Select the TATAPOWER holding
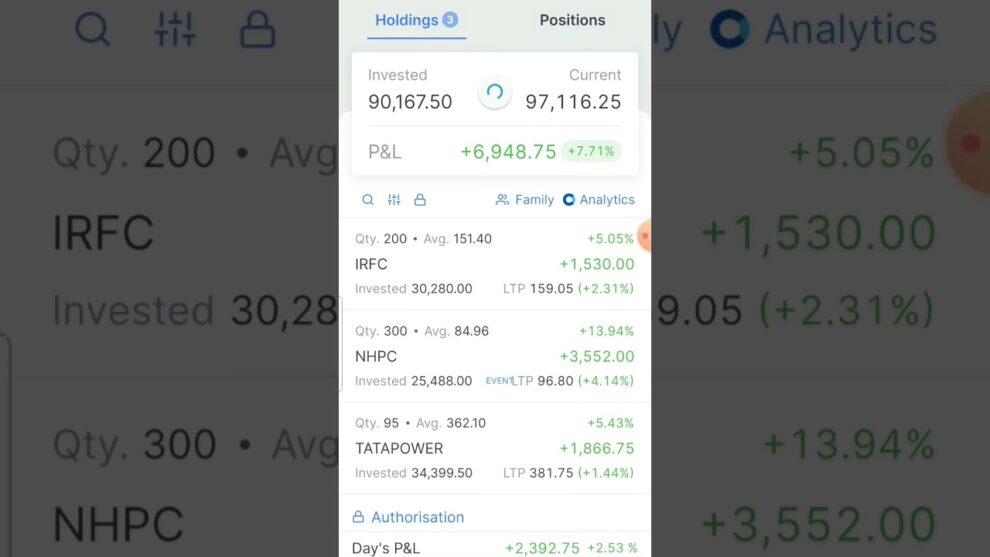Screen dimensions: 990x557 coord(494,448)
